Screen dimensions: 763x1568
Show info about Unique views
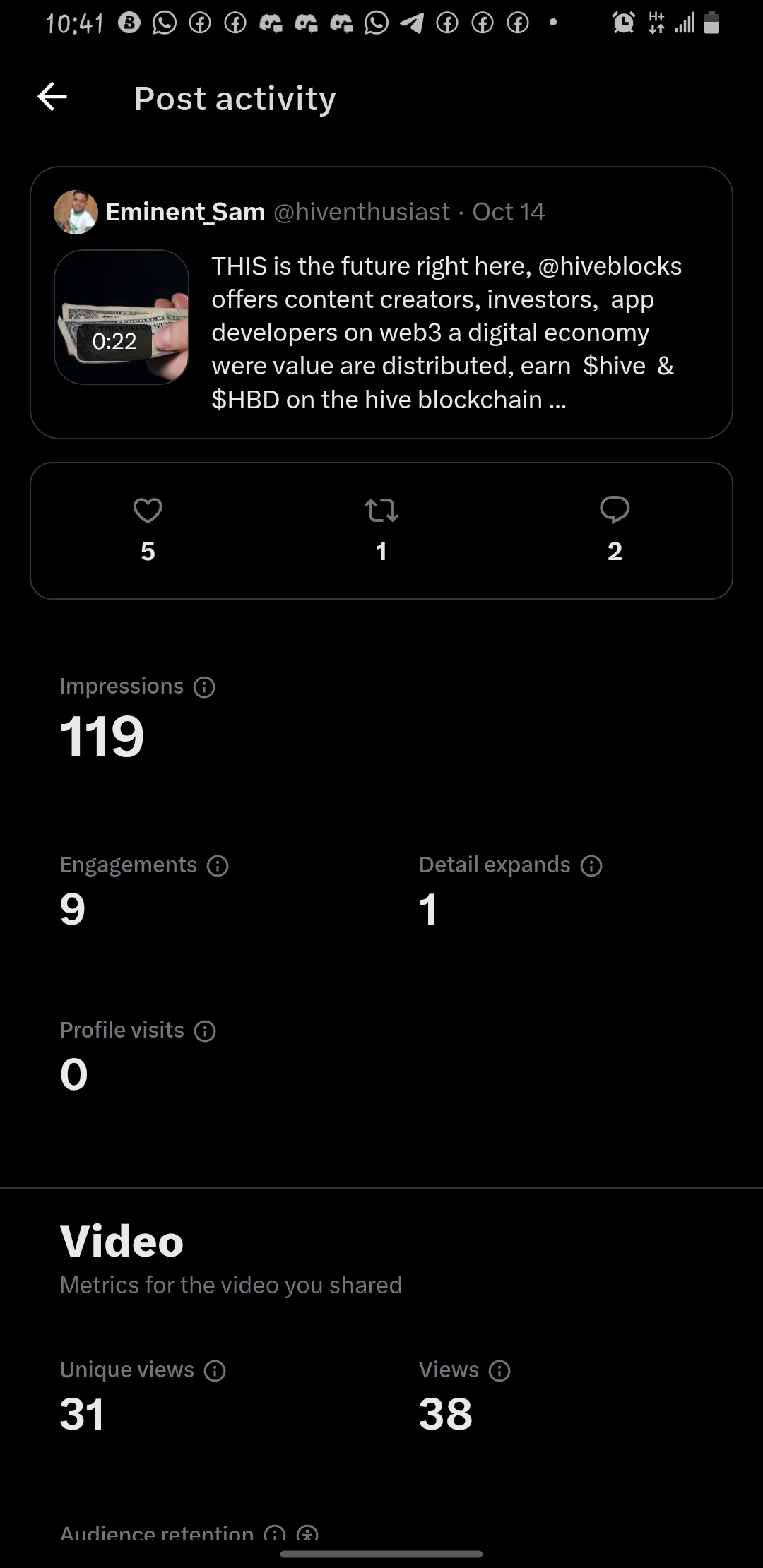point(215,1371)
